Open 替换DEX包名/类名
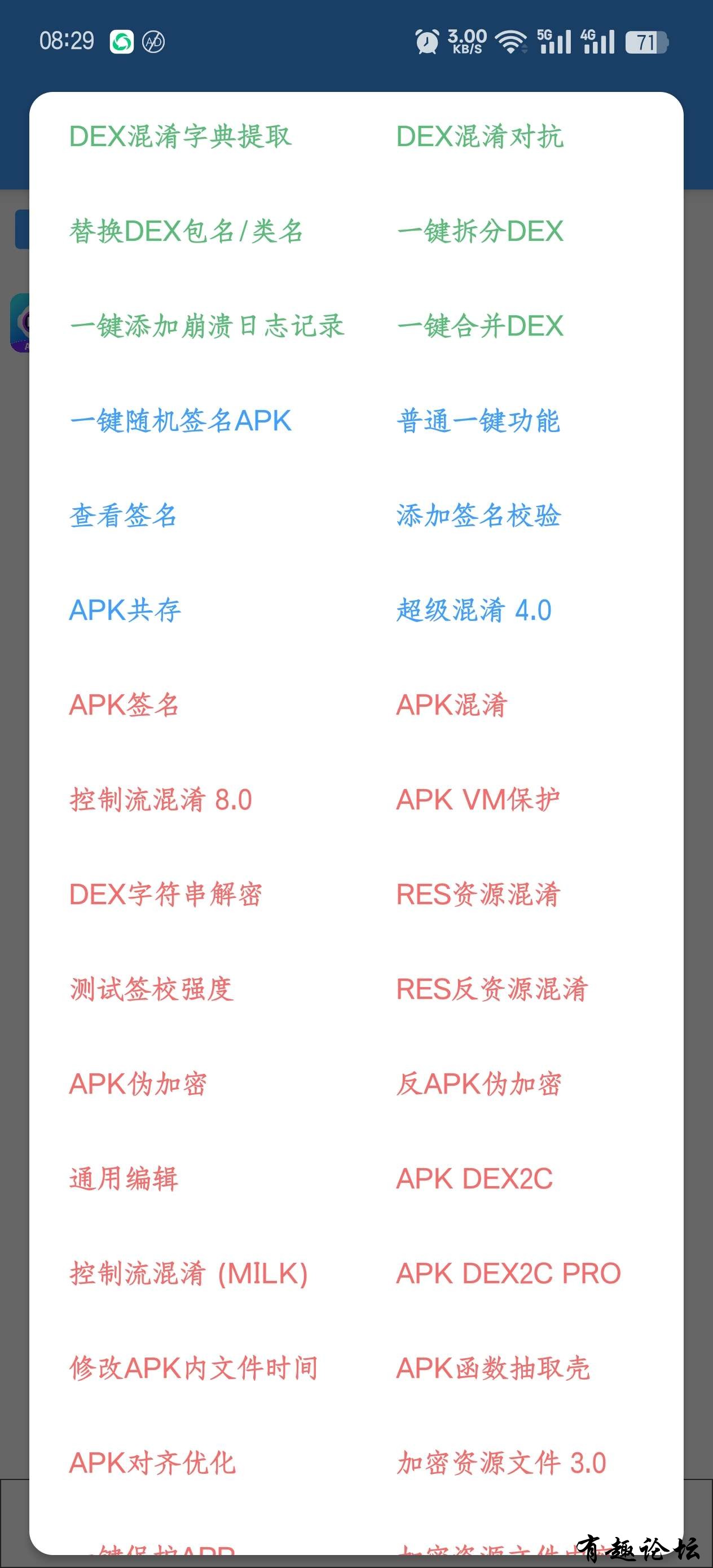 coord(186,231)
